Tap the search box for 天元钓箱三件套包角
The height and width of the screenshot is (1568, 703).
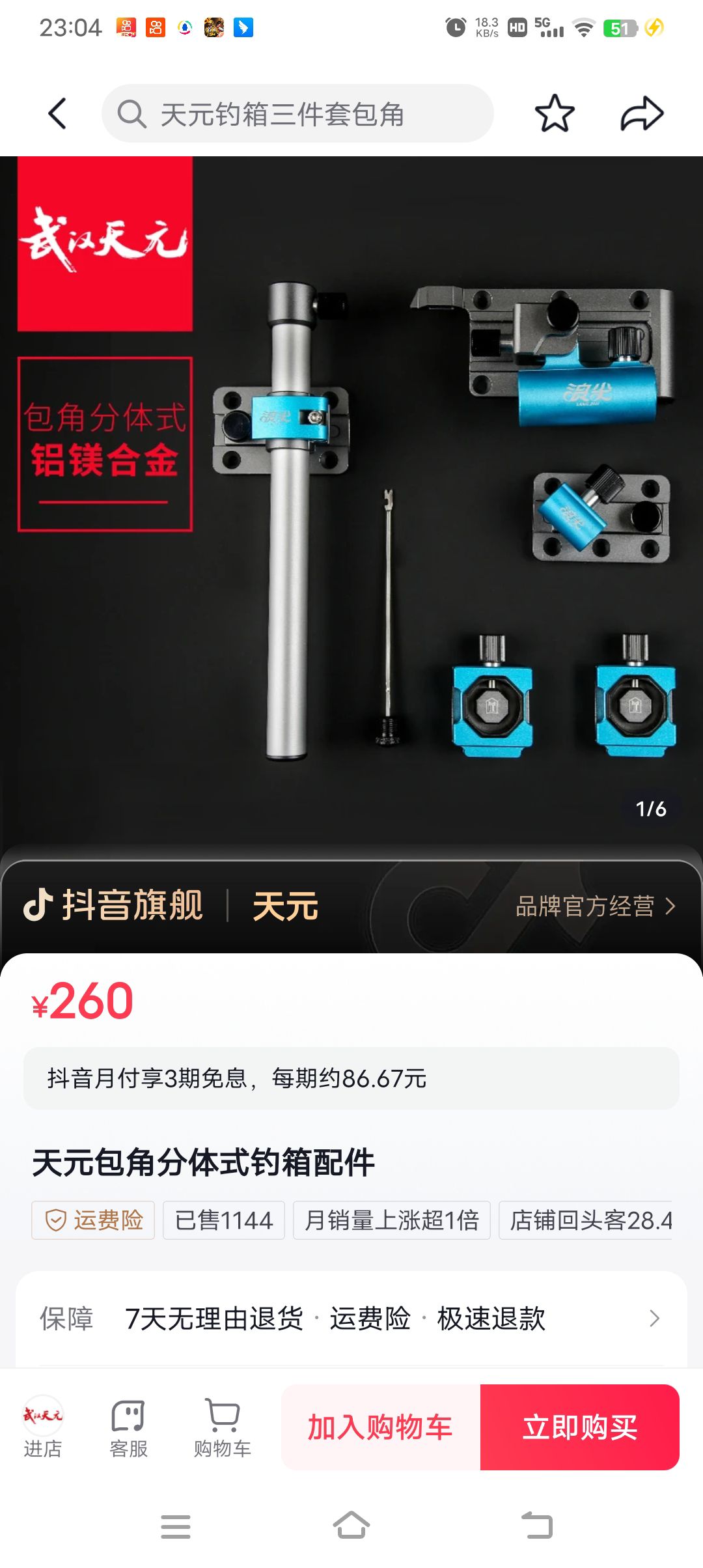pos(297,114)
